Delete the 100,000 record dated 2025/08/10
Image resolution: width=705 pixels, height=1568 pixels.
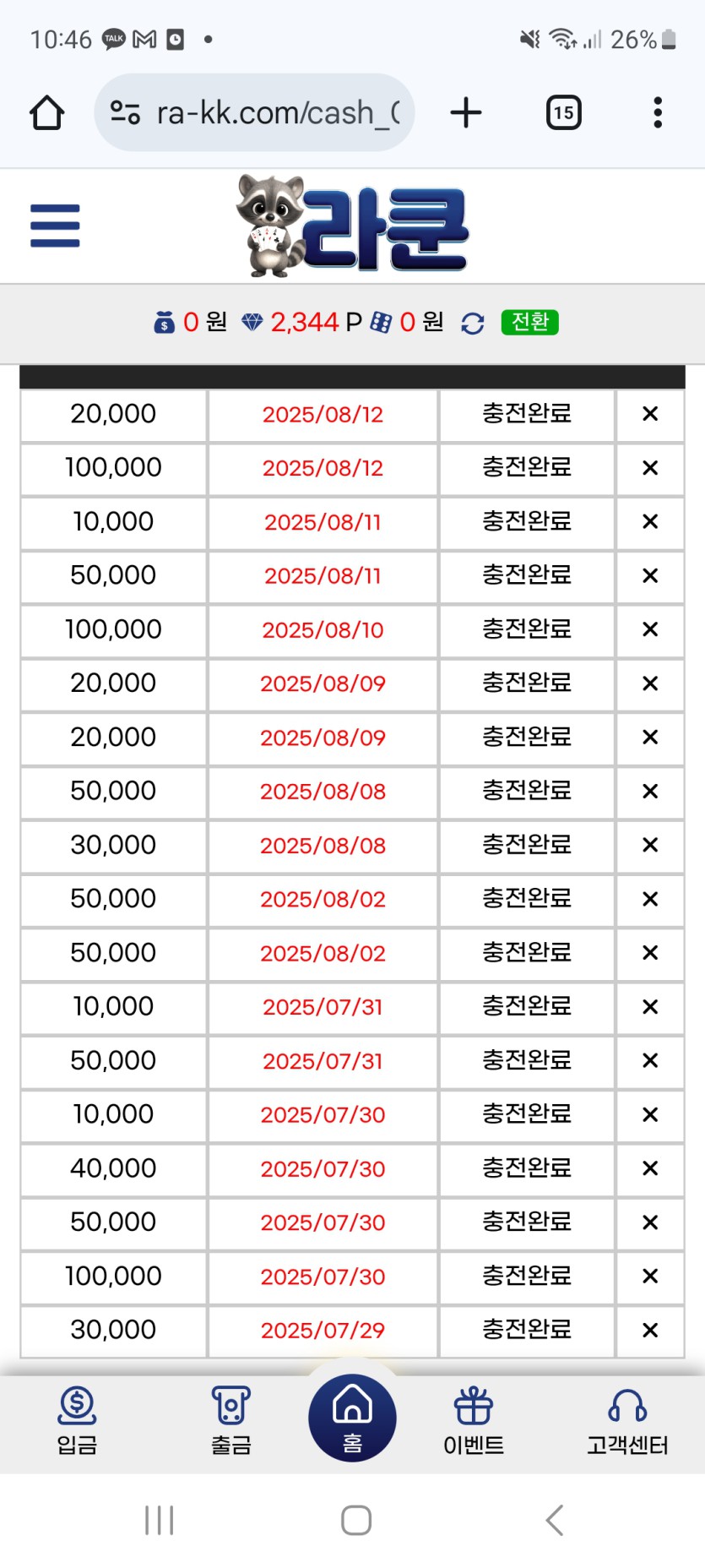pos(649,629)
